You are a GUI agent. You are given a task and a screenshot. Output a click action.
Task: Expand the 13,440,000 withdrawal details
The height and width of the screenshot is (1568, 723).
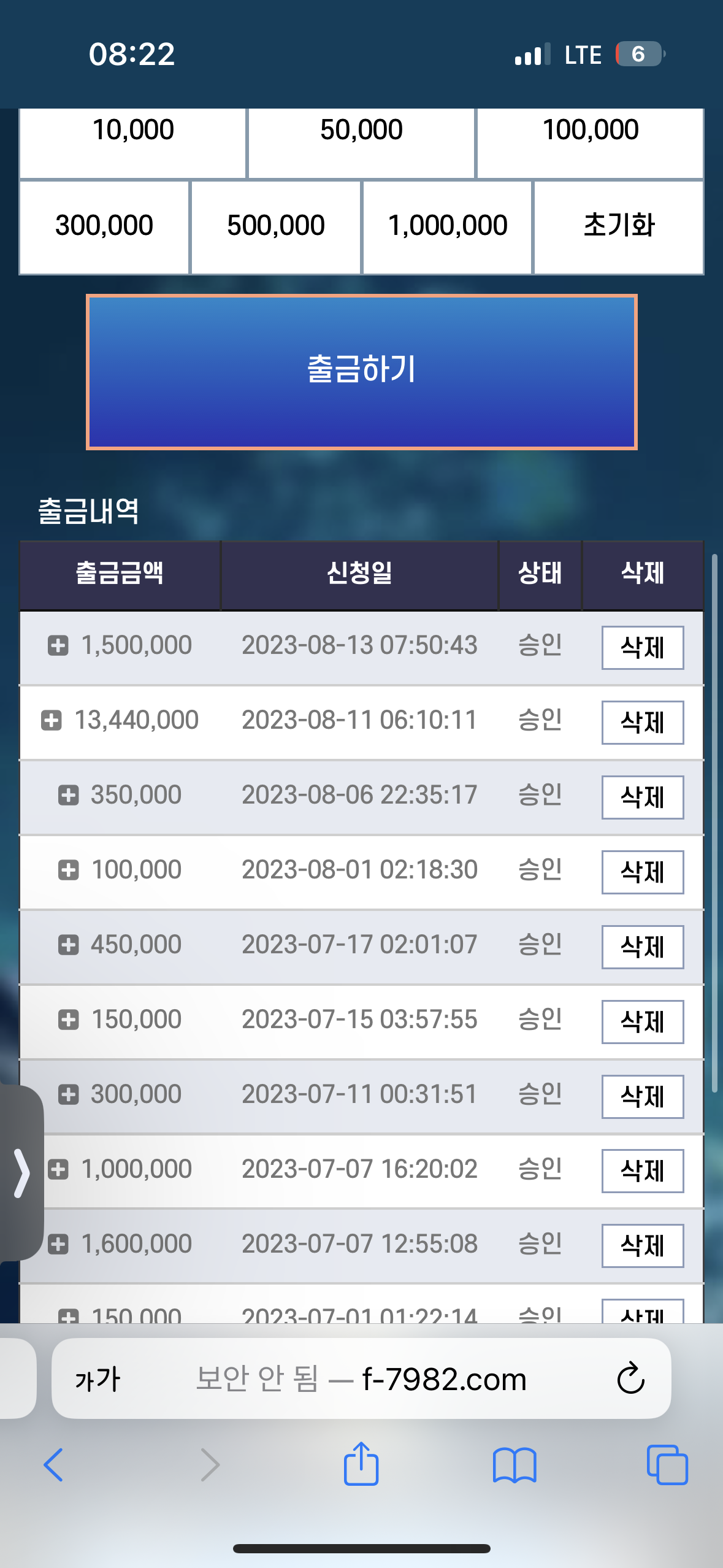tap(52, 720)
